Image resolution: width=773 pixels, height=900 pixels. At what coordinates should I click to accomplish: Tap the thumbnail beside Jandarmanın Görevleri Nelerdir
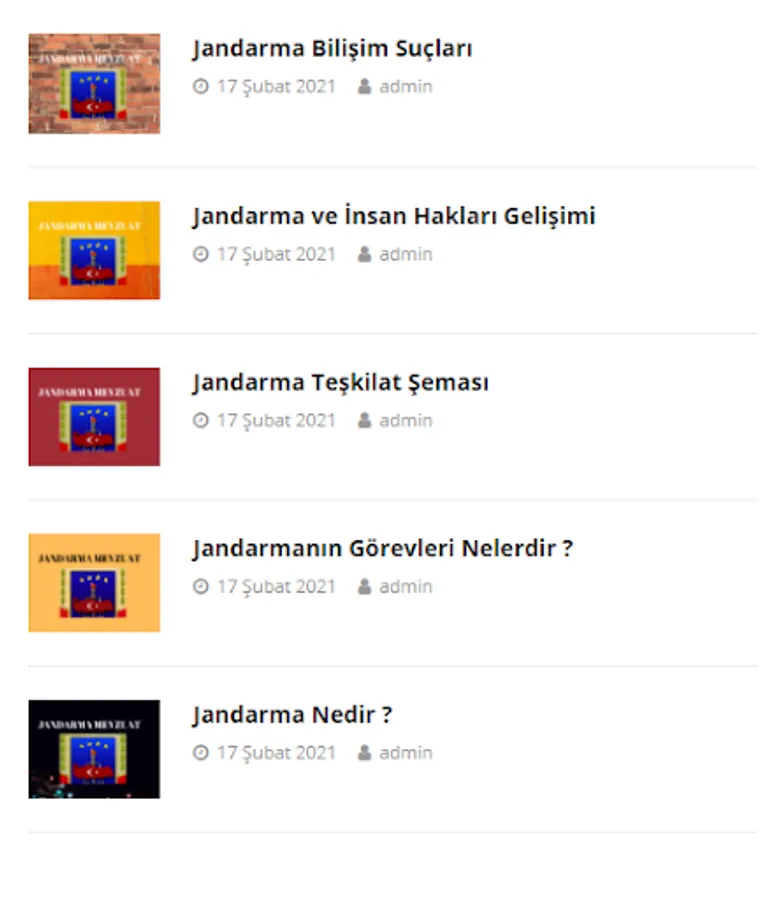(94, 583)
